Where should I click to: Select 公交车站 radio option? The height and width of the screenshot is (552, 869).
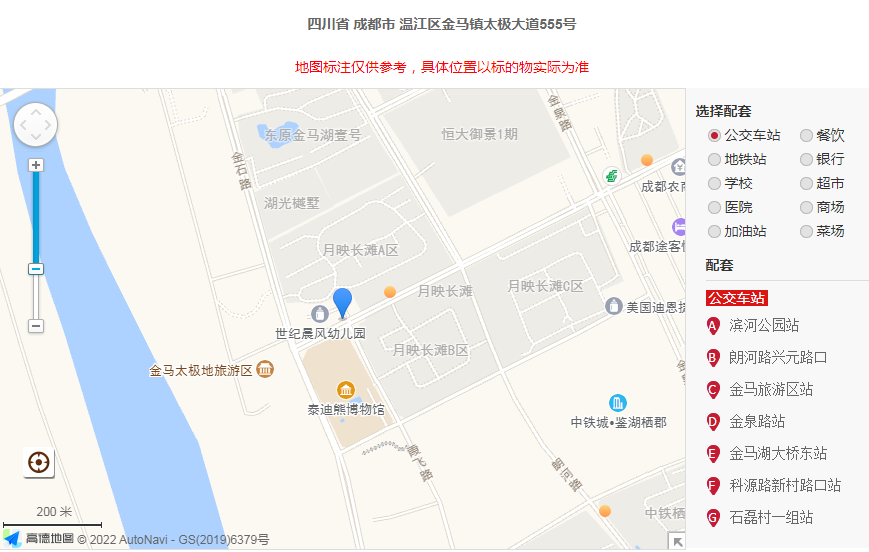coord(714,135)
